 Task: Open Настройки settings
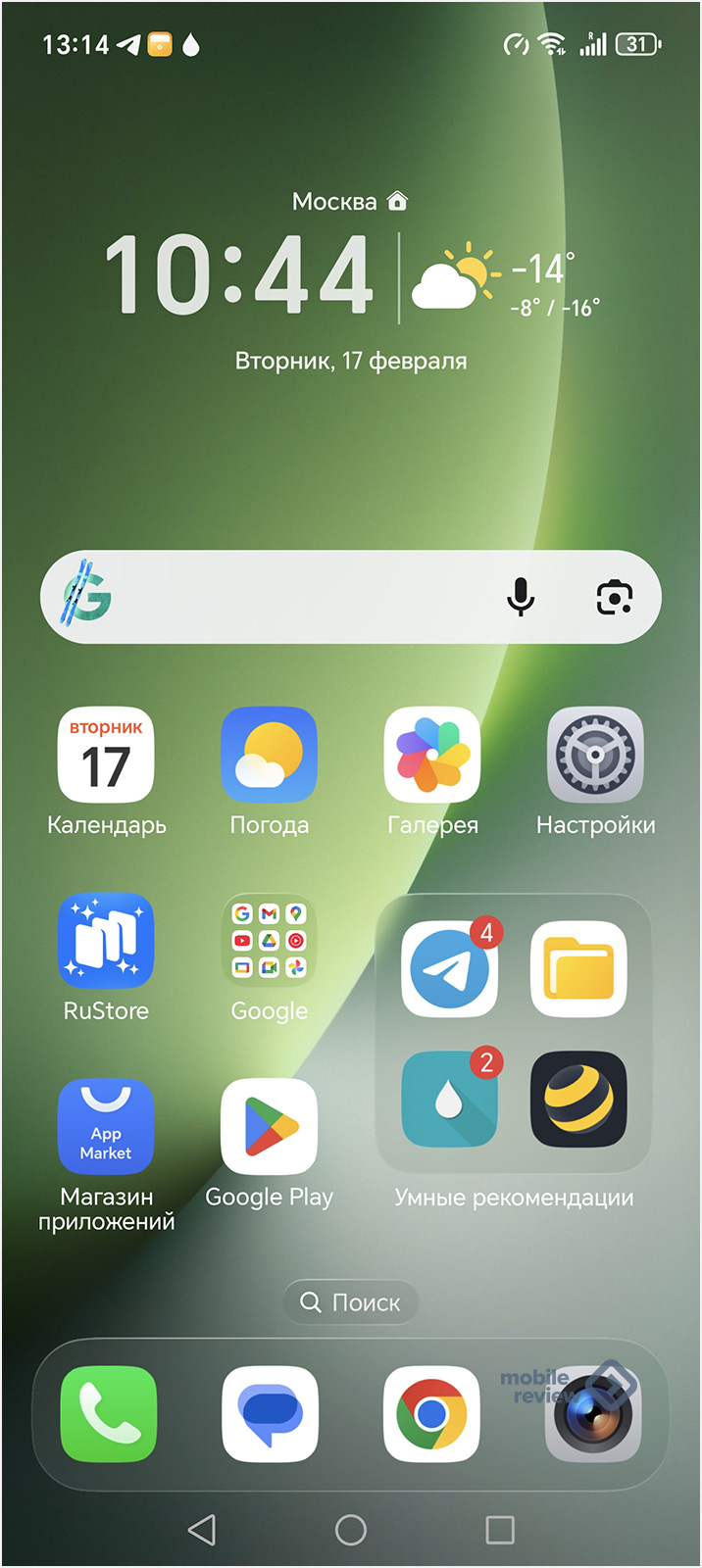click(x=594, y=756)
